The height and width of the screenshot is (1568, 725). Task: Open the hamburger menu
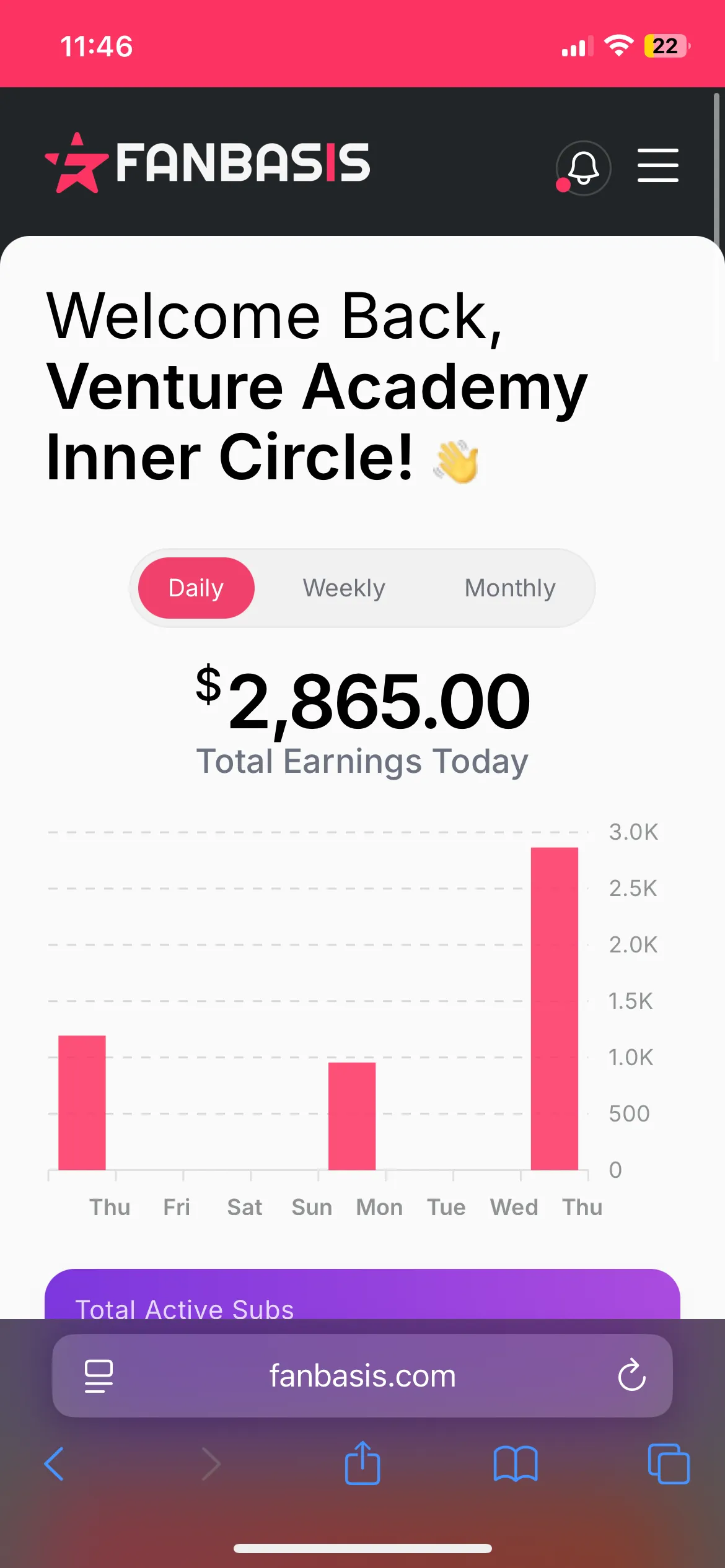657,165
